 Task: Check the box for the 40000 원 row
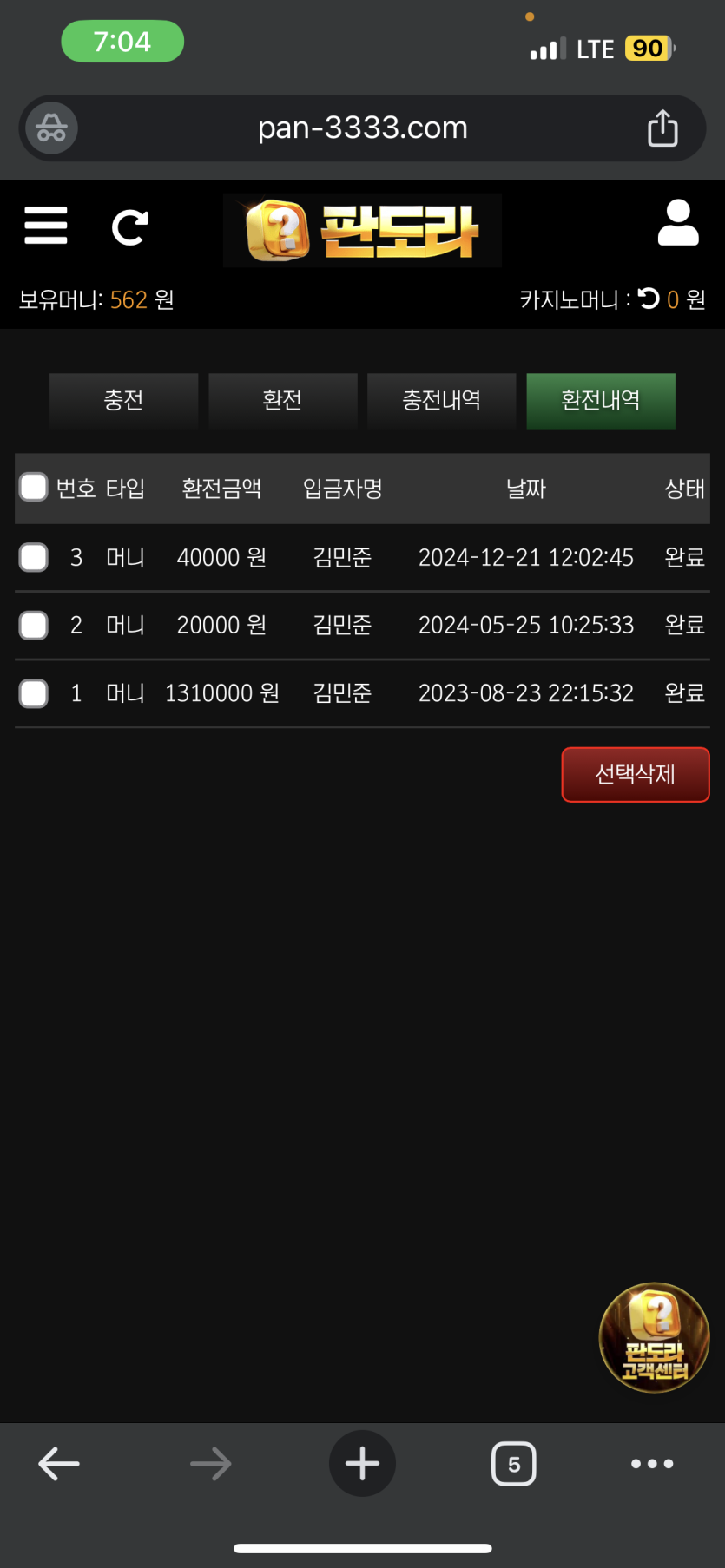[34, 557]
